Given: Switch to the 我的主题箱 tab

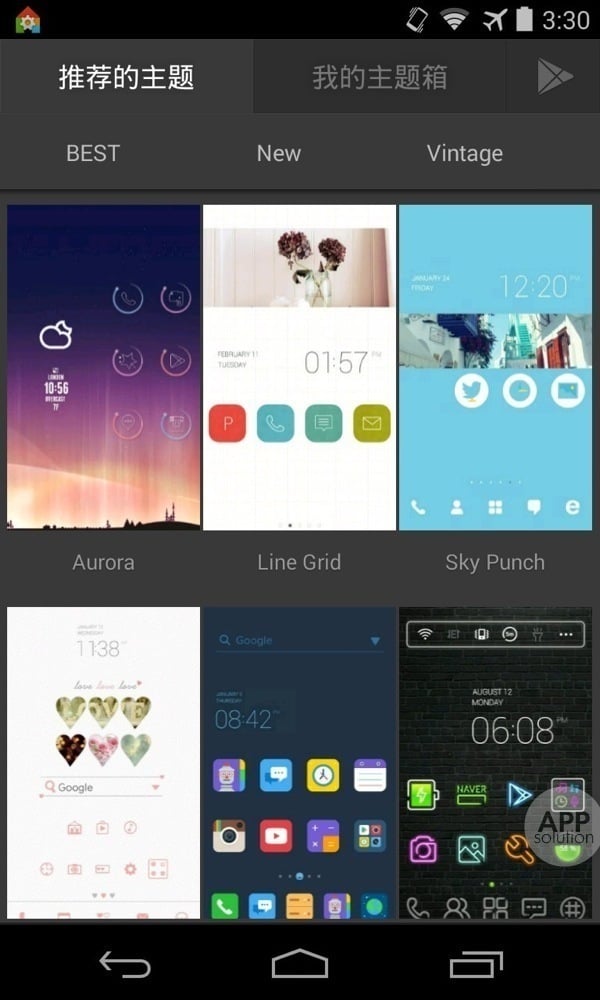Looking at the screenshot, I should click(x=379, y=77).
